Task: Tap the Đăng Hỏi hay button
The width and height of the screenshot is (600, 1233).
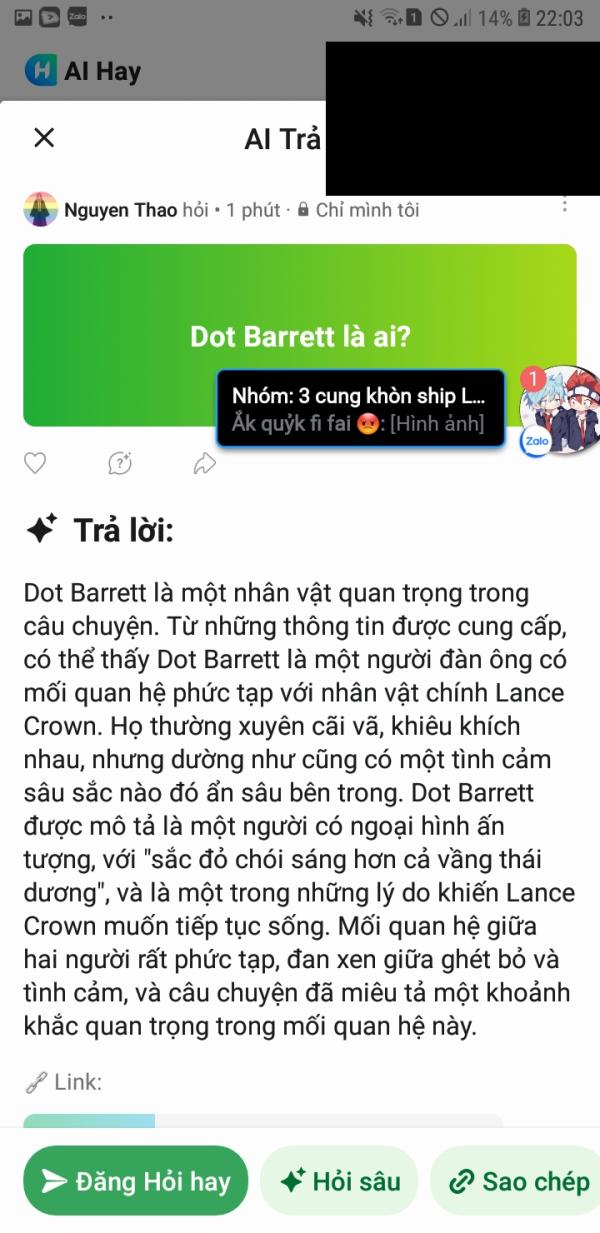Action: click(136, 1181)
